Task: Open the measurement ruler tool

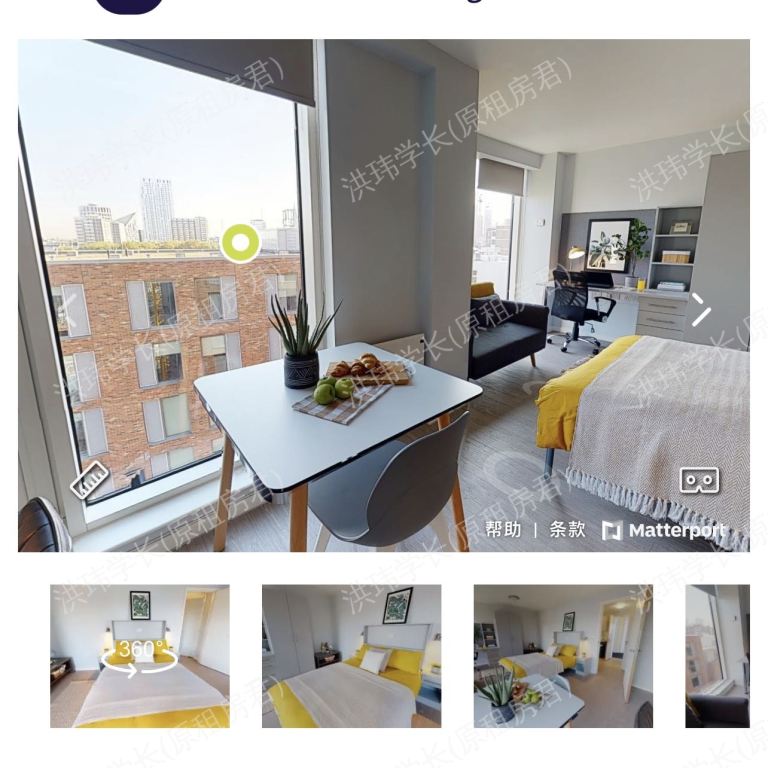Action: click(90, 480)
